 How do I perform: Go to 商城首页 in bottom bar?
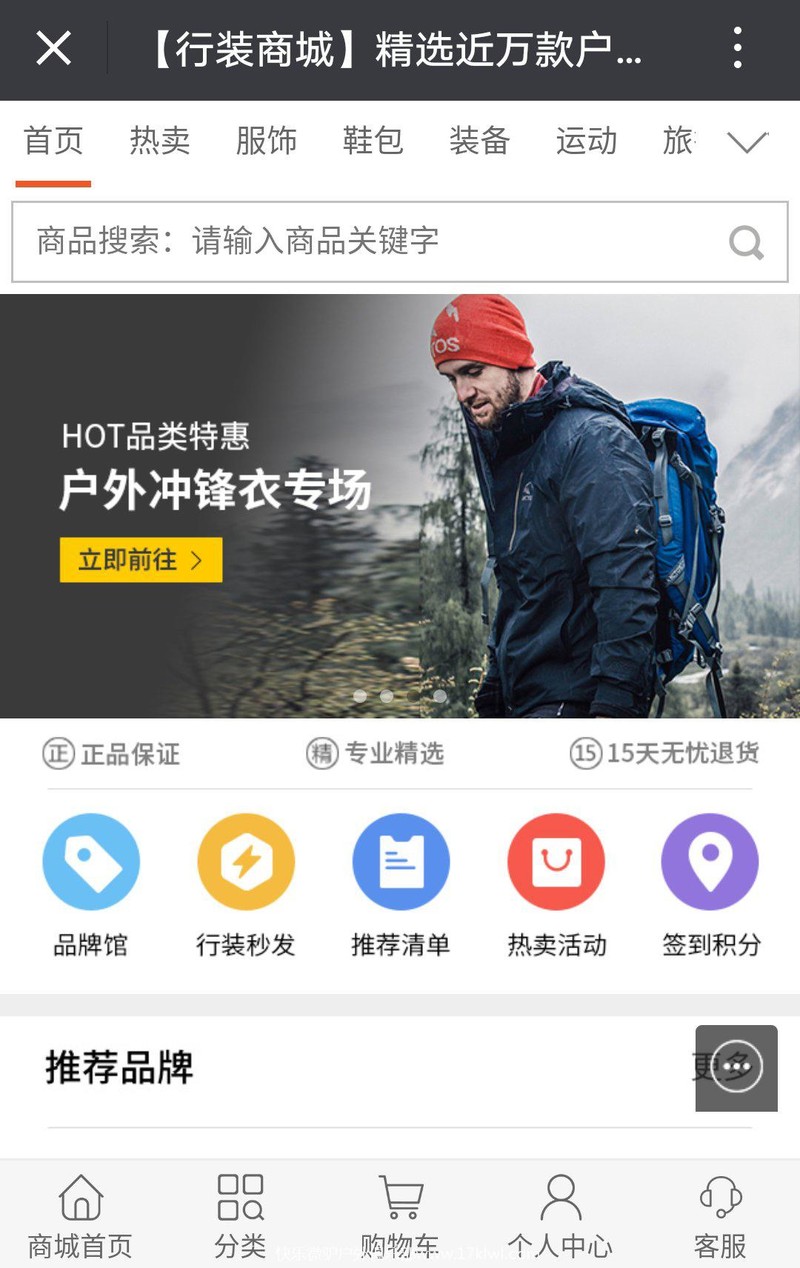80,1215
